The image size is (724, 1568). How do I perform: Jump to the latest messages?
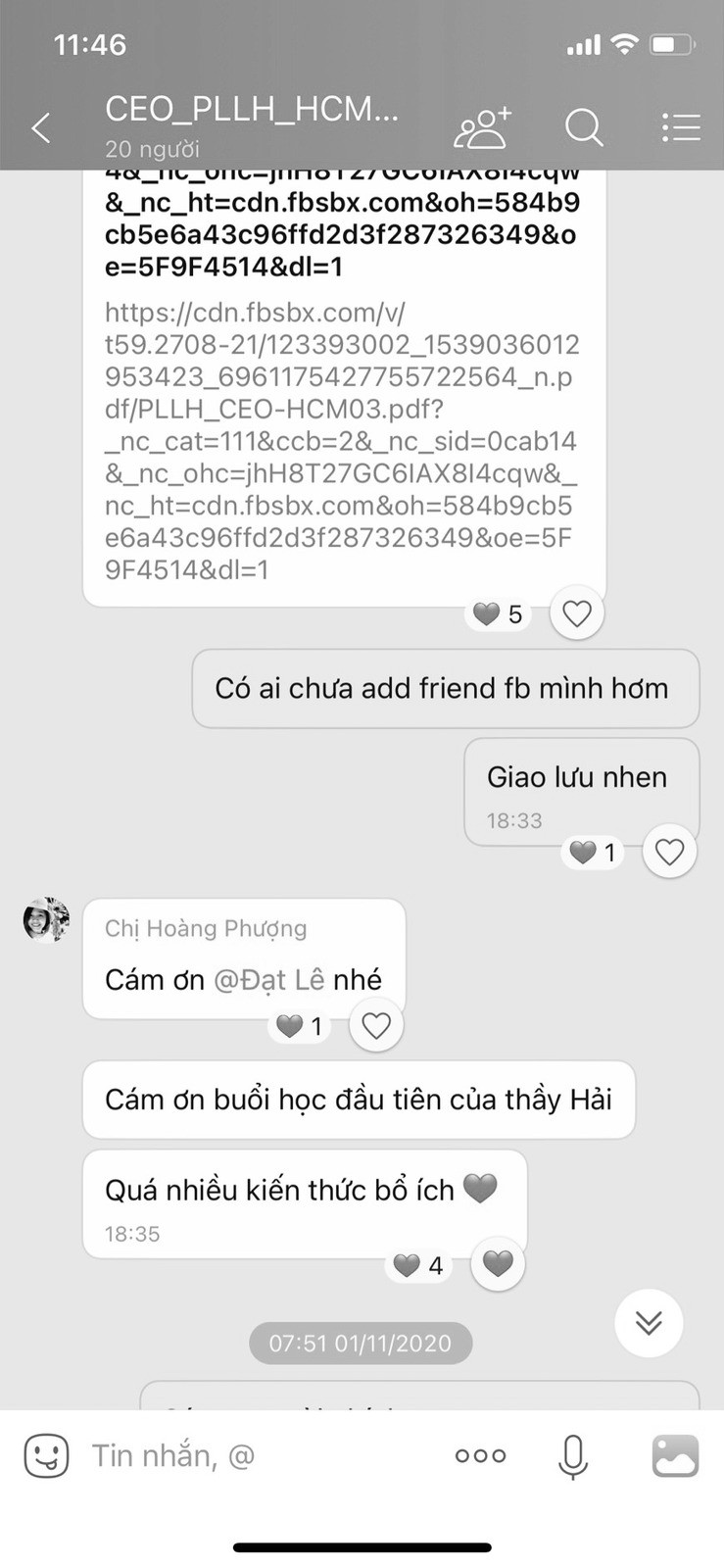(649, 1323)
